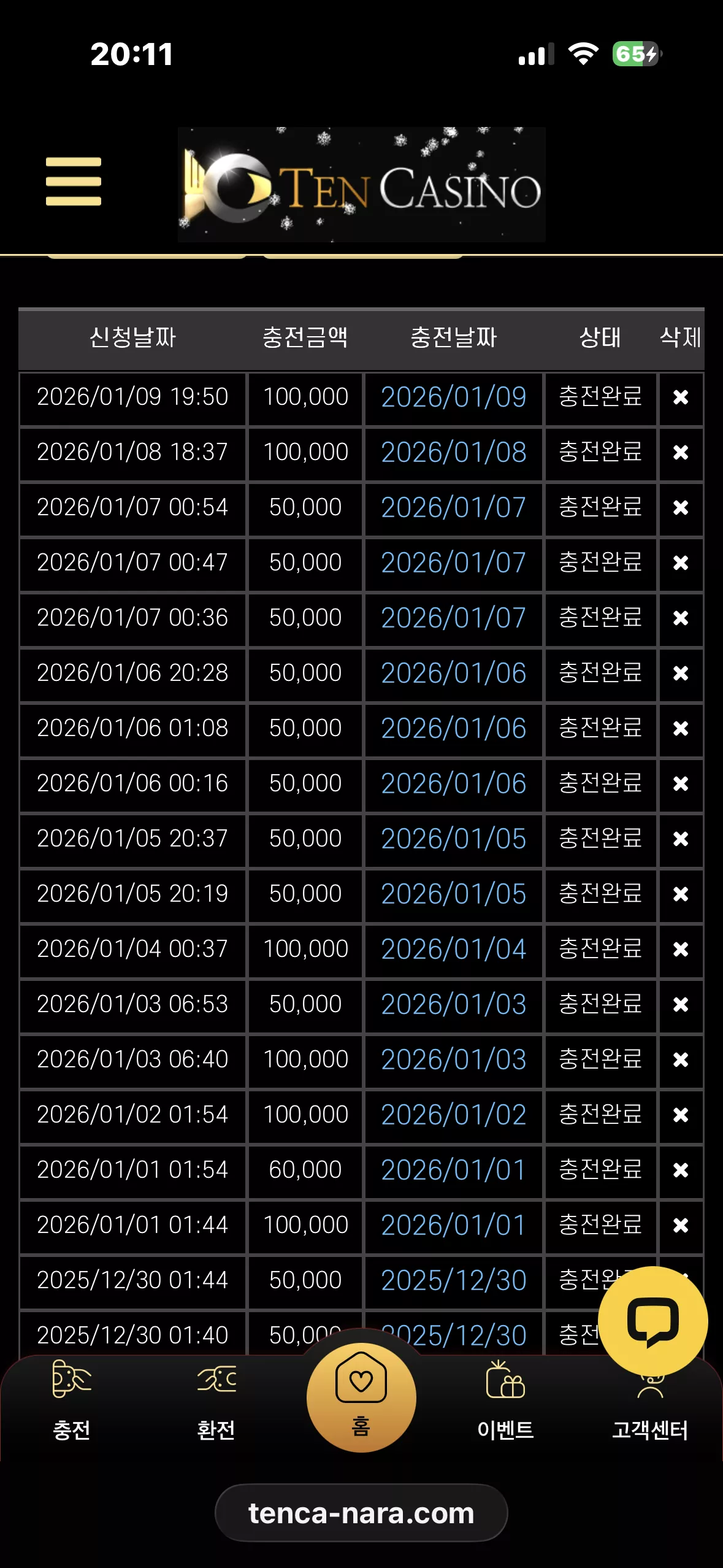Remove the 2026/01/06 20:28 entry

tap(681, 674)
